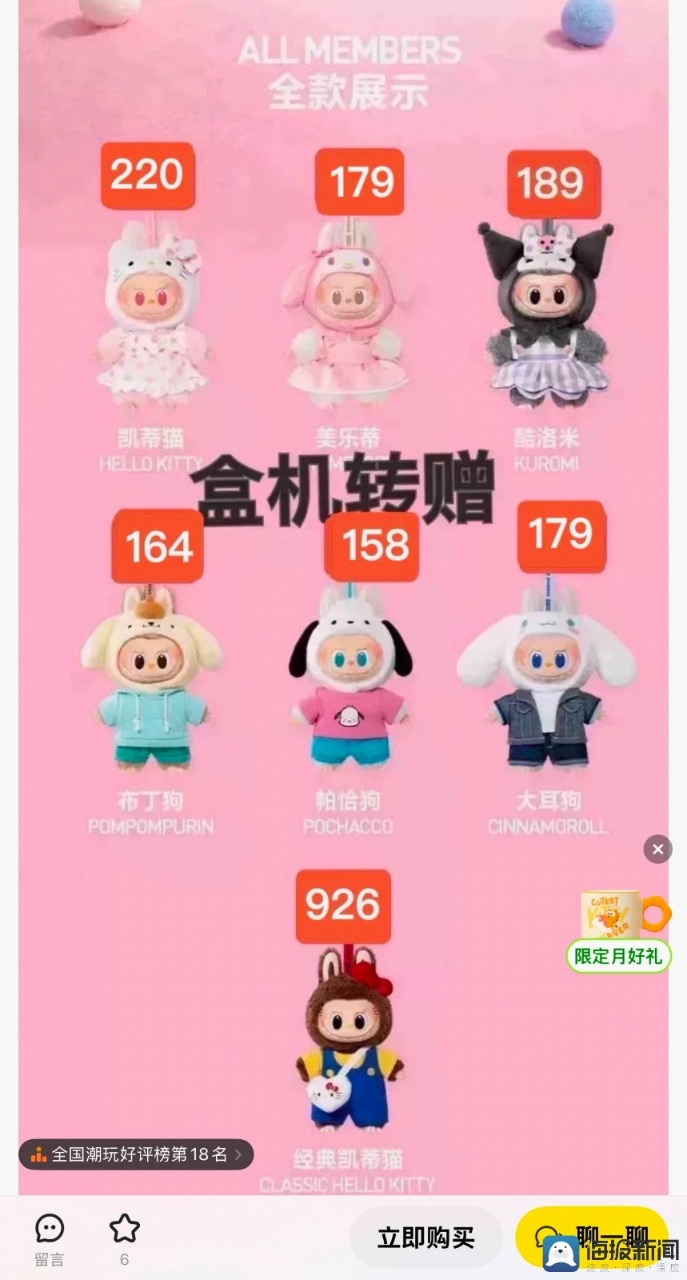View the product image full screen
The image size is (687, 1280).
(343, 600)
